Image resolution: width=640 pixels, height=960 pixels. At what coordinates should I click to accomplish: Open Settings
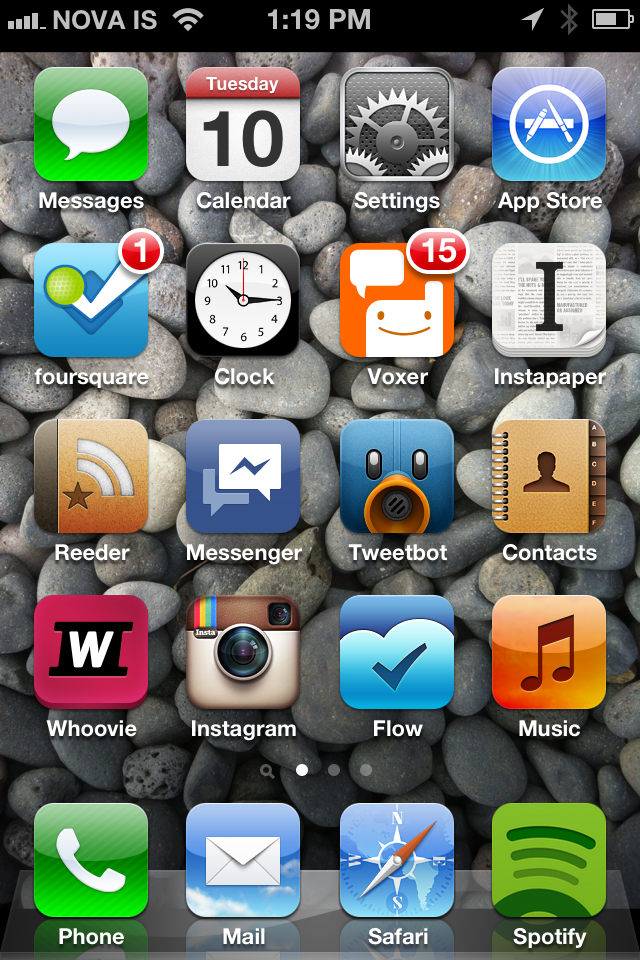click(x=397, y=125)
